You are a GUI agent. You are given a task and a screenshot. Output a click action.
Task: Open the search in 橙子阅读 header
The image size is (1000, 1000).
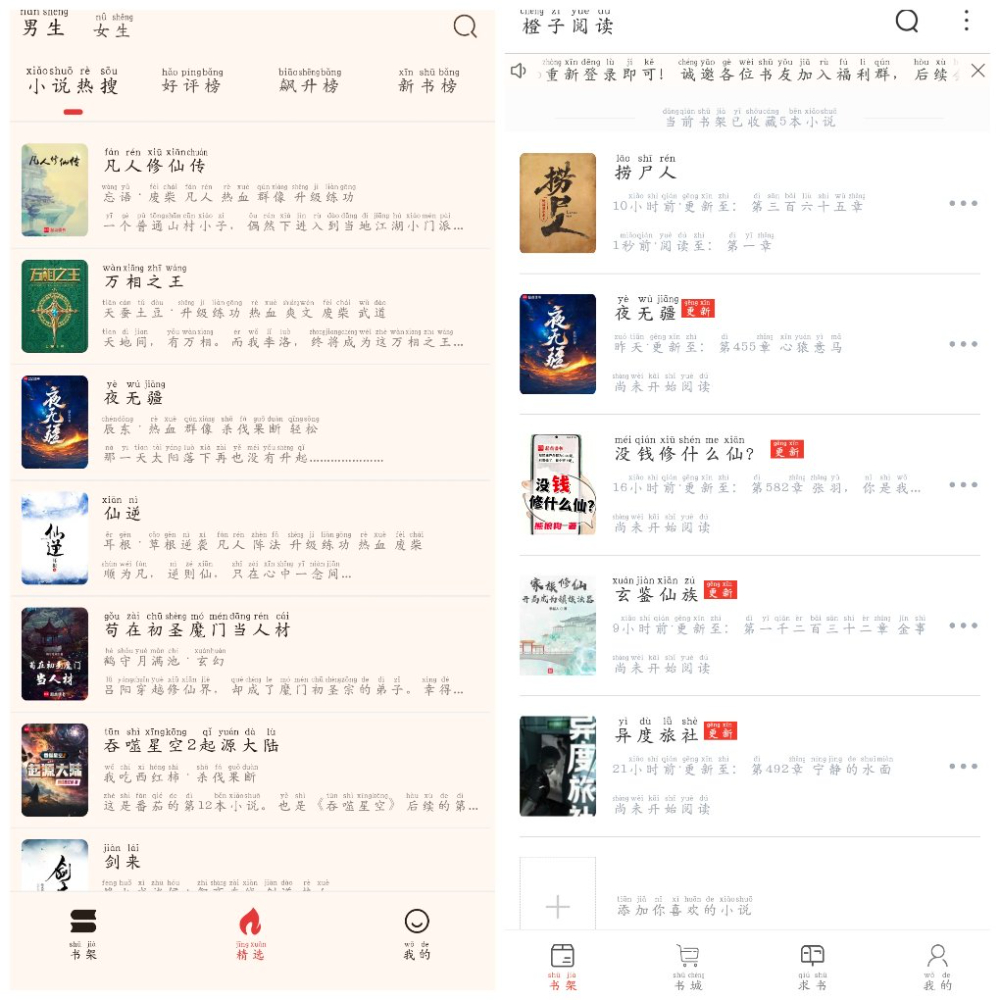(x=907, y=21)
